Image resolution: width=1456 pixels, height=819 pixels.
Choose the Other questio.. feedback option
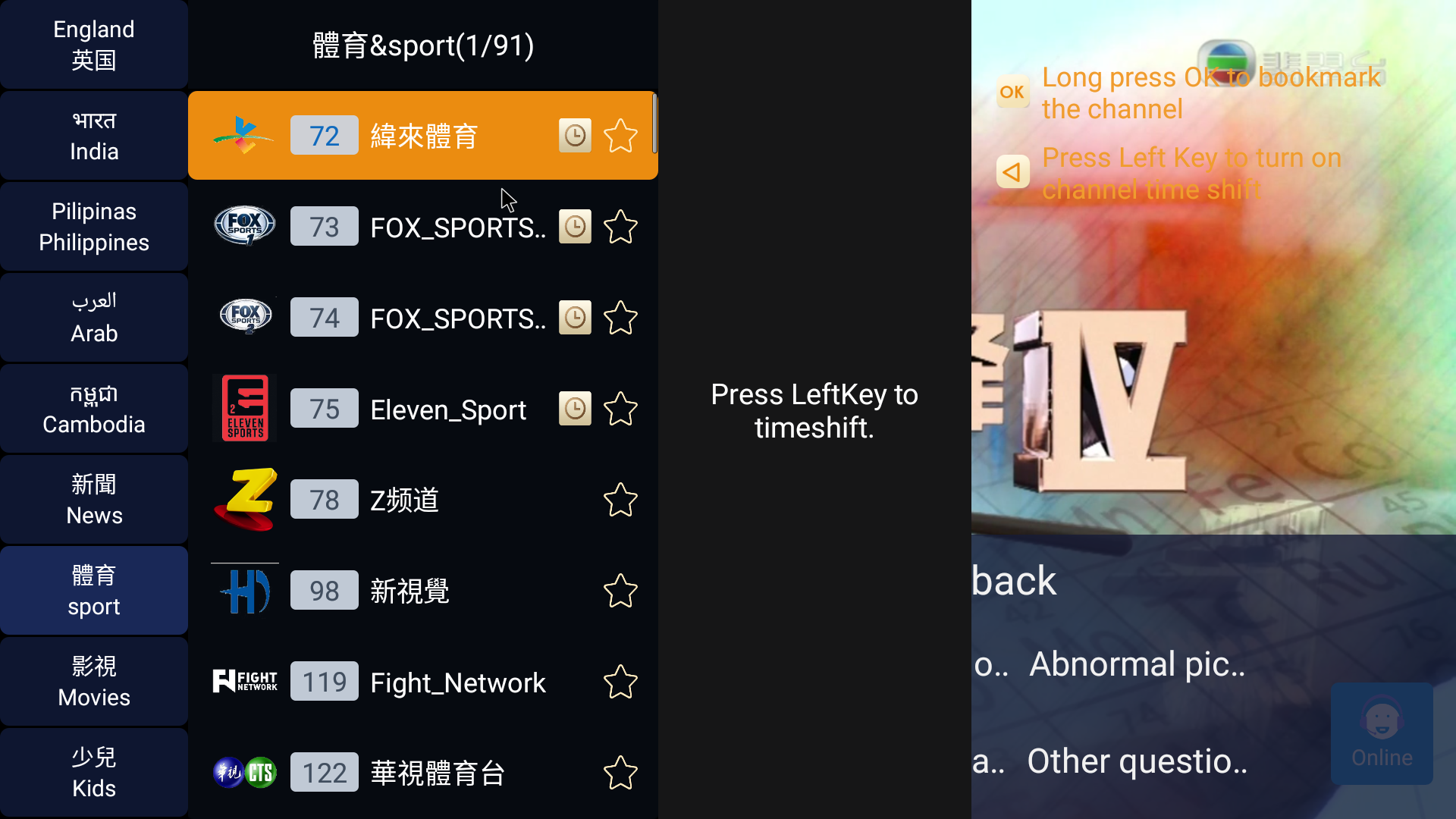coord(1136,761)
